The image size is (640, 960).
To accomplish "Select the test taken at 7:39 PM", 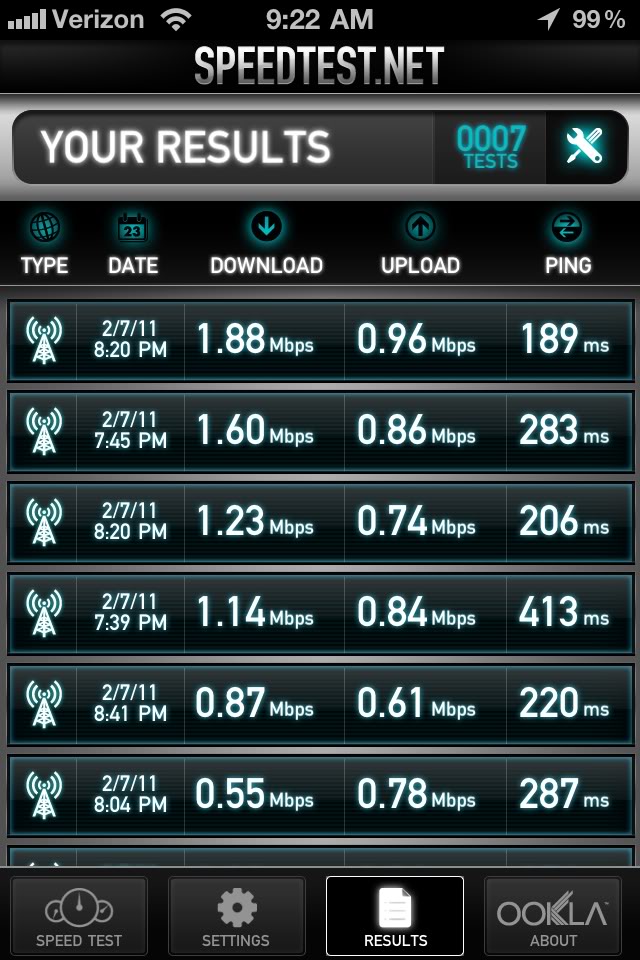I will 320,612.
